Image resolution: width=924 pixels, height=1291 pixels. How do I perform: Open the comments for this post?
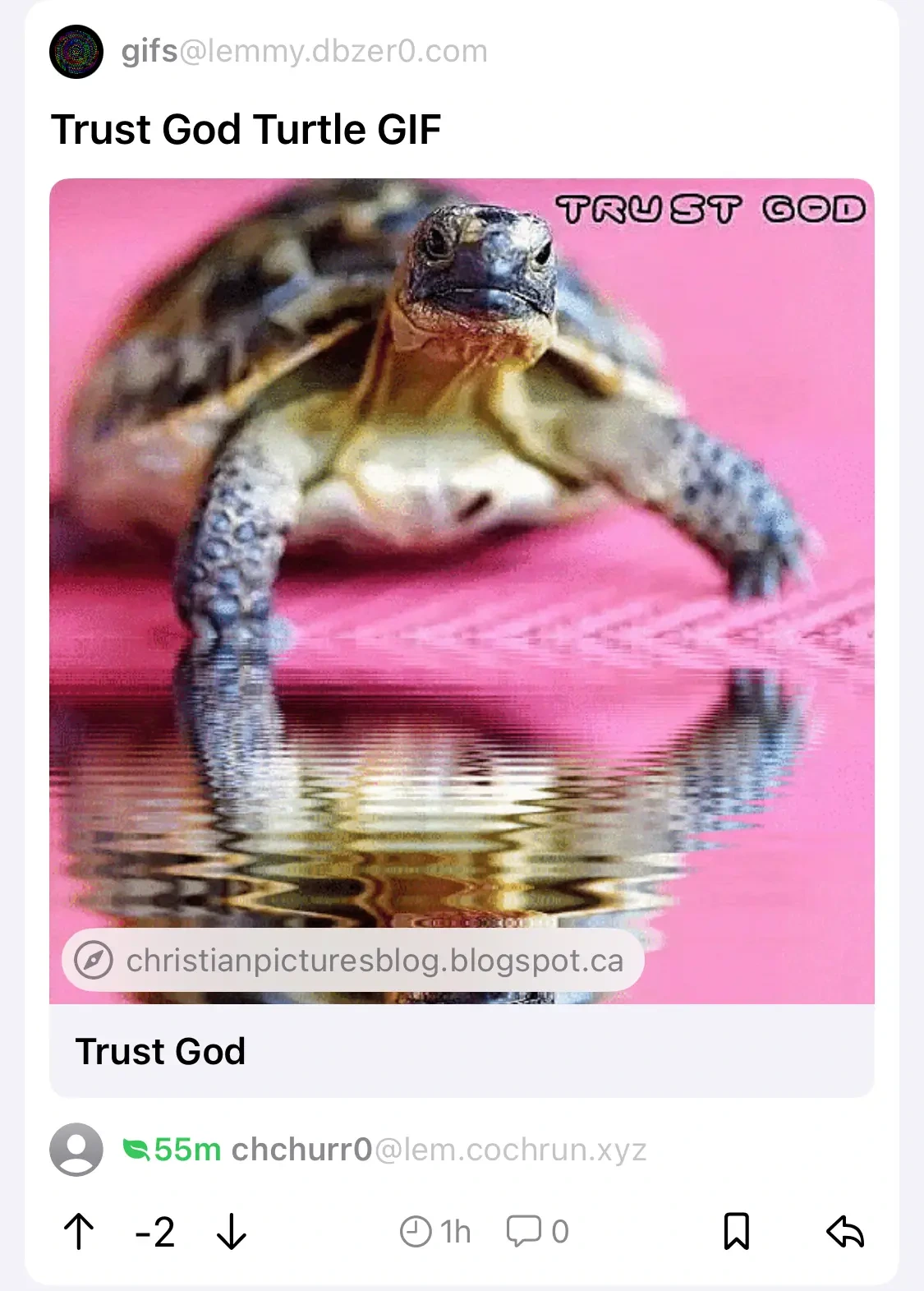[538, 1232]
